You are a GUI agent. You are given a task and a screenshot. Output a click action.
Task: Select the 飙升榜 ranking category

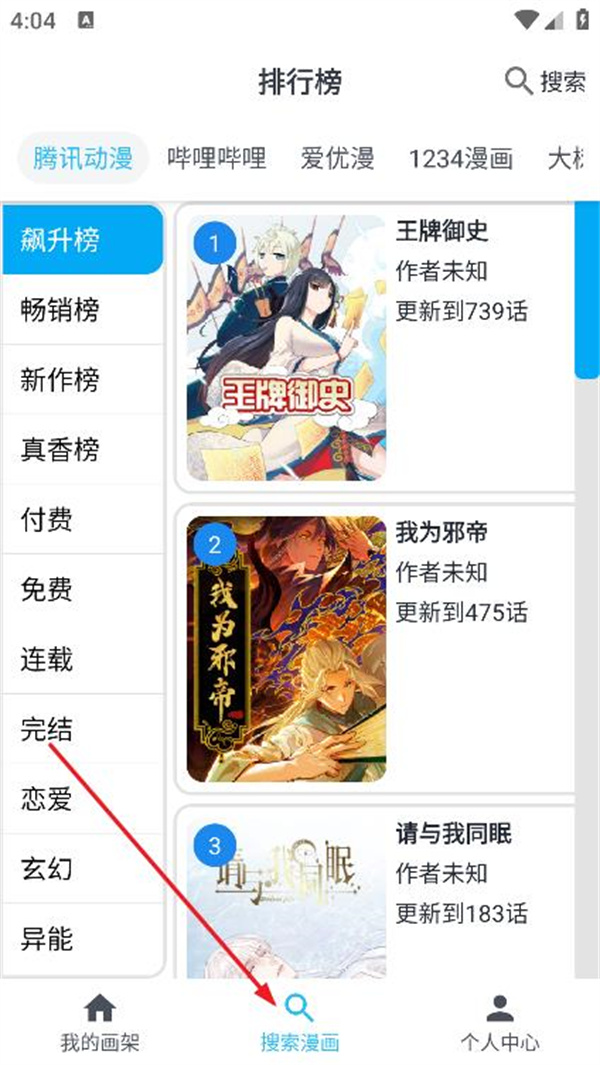[x=82, y=240]
